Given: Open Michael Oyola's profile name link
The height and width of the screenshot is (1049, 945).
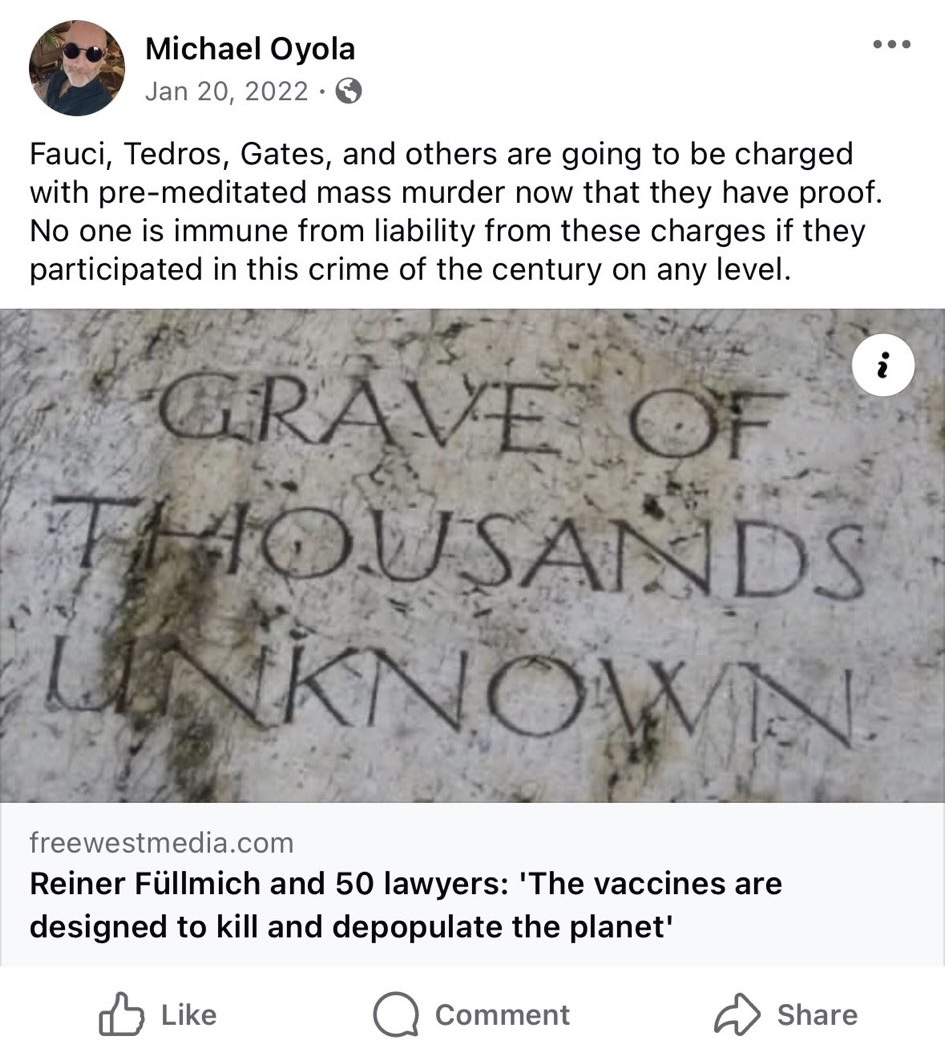Looking at the screenshot, I should (x=250, y=48).
